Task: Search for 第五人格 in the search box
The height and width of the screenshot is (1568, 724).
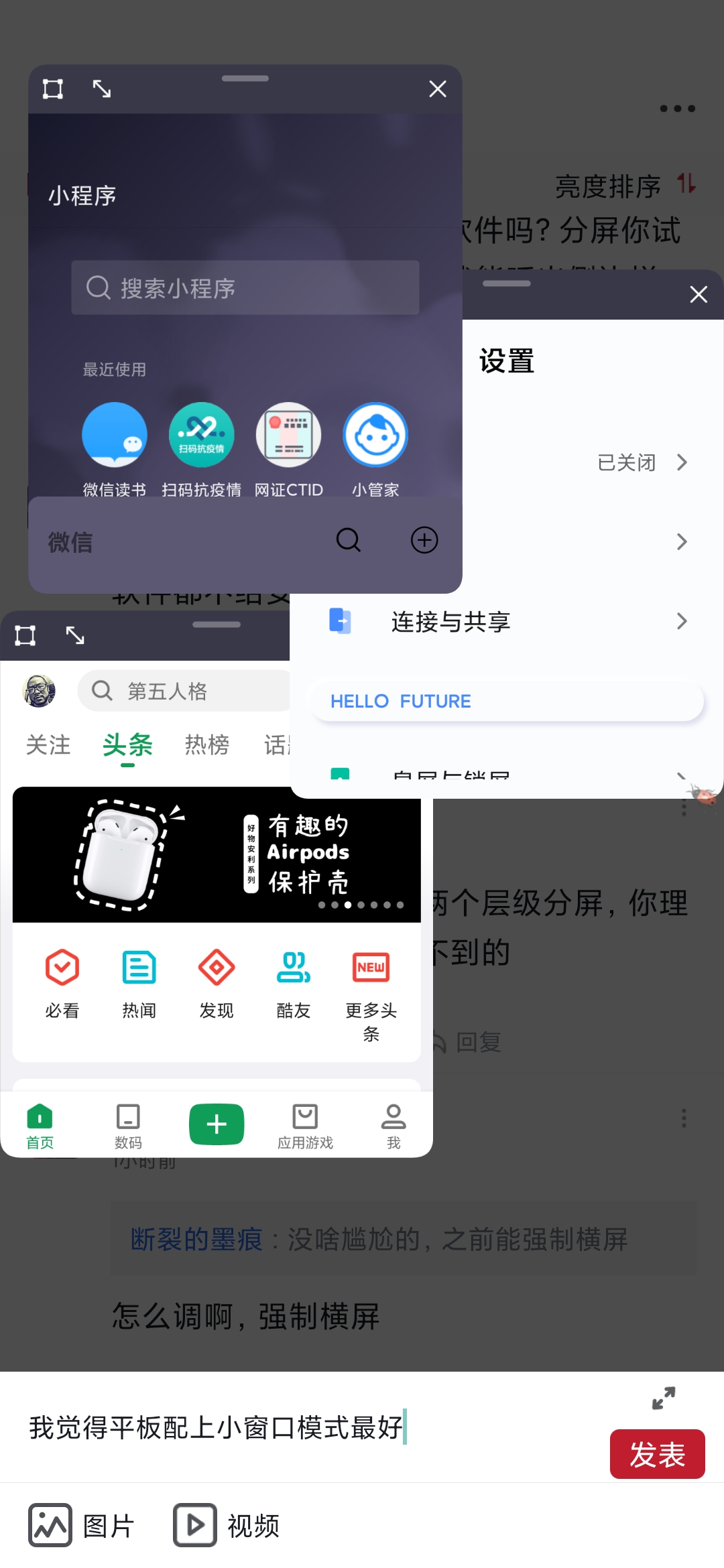Action: point(184,691)
